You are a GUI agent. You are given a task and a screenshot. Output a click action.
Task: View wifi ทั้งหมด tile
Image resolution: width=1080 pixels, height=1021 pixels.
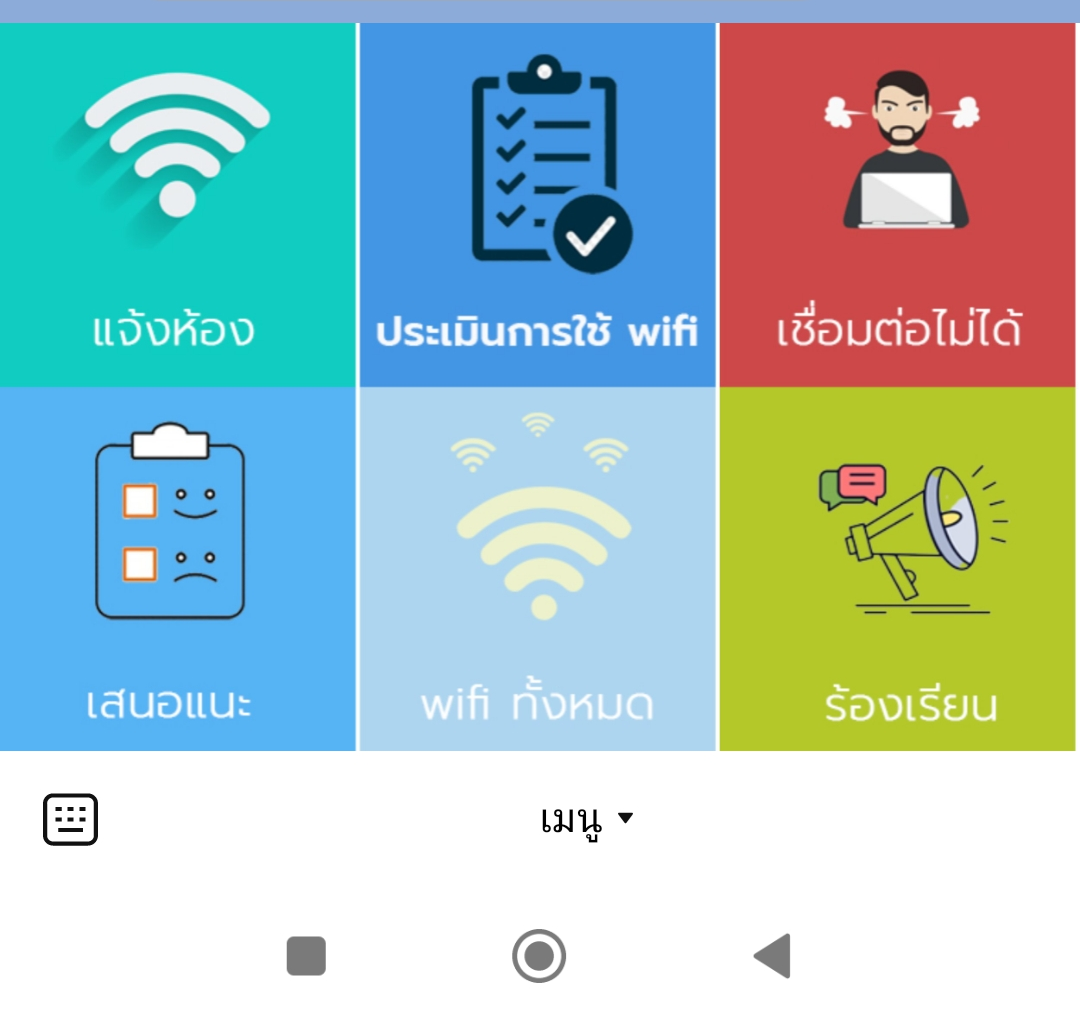pos(537,568)
